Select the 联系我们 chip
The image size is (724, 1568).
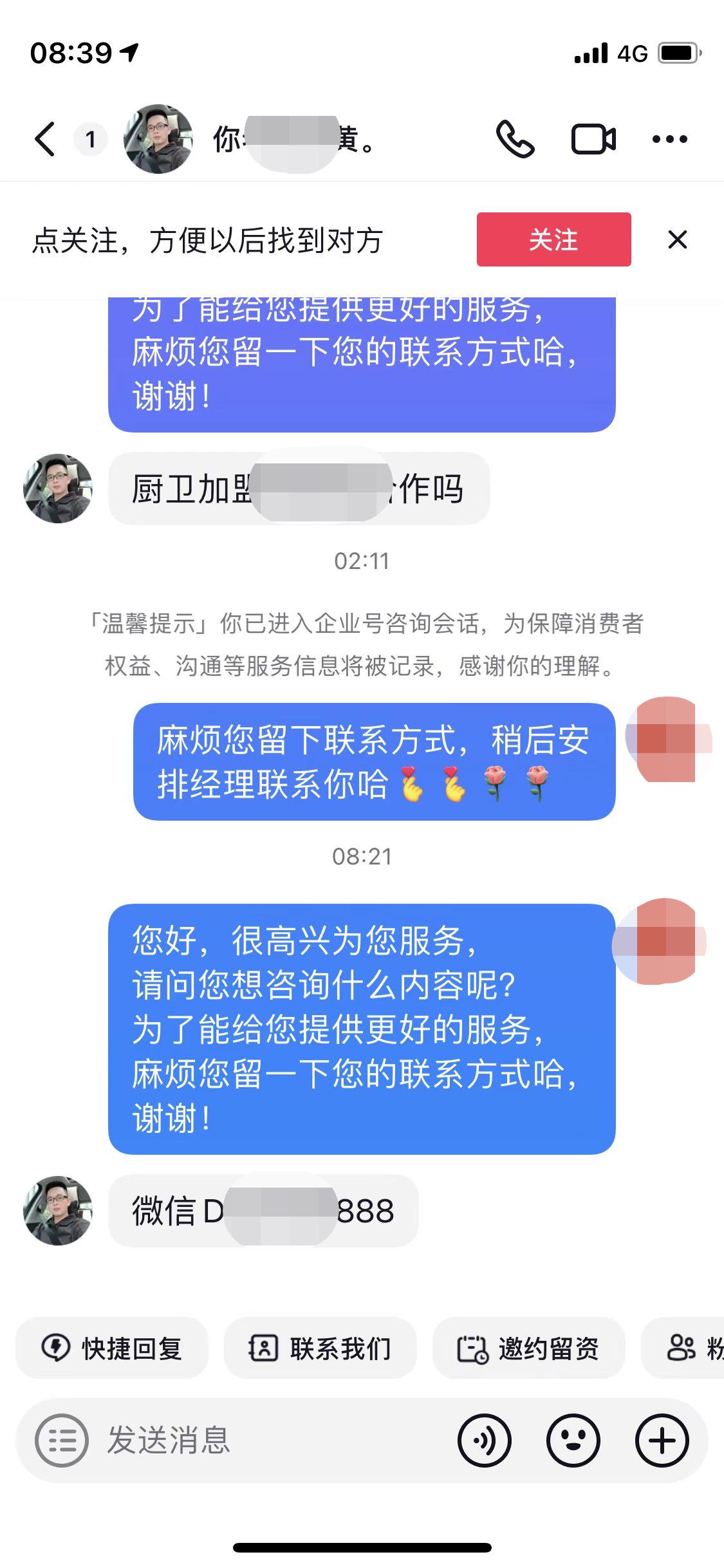[320, 1348]
